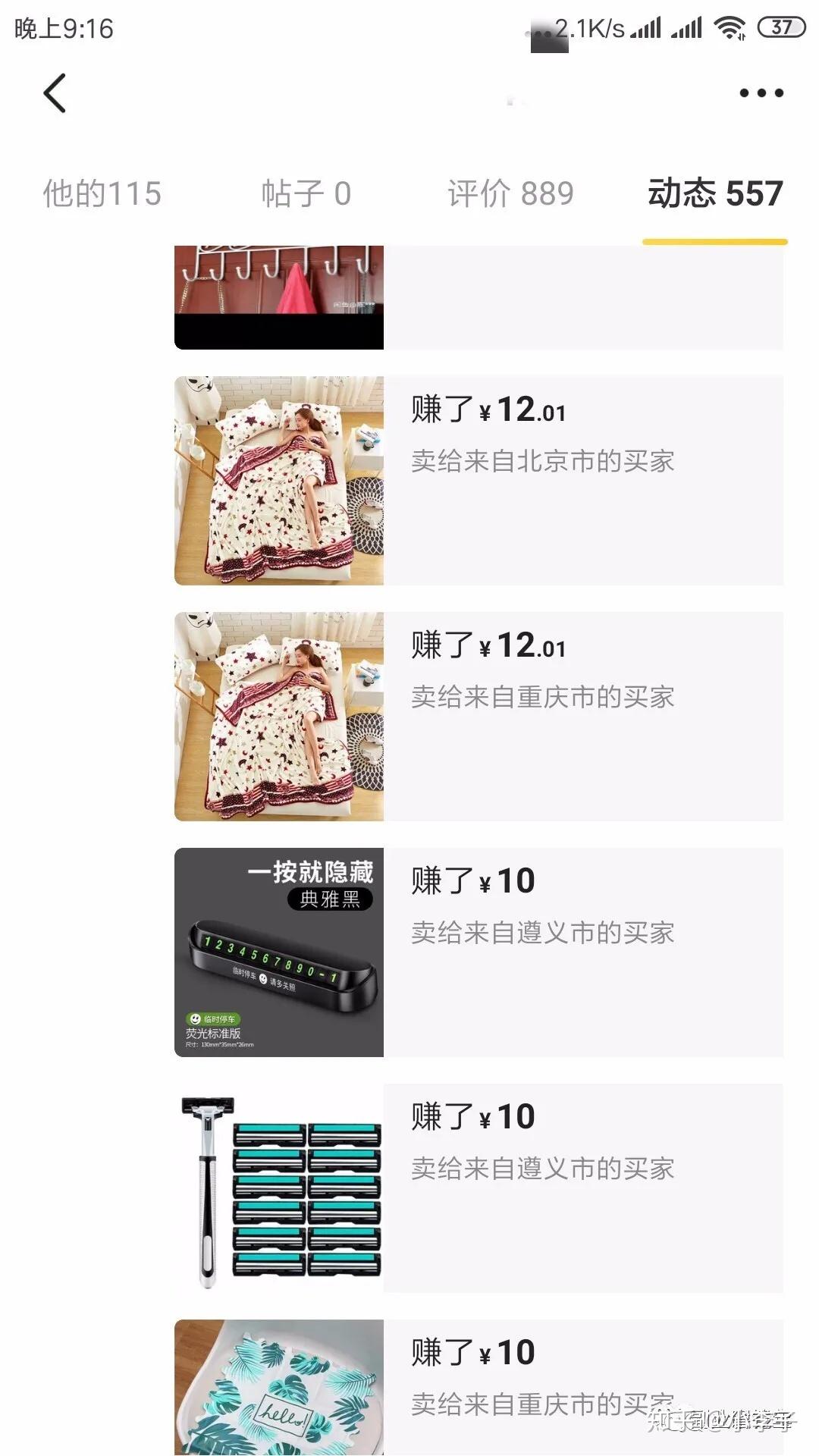Open the coat hook item at the top
Screen dimensions: 819x1456
click(x=478, y=297)
